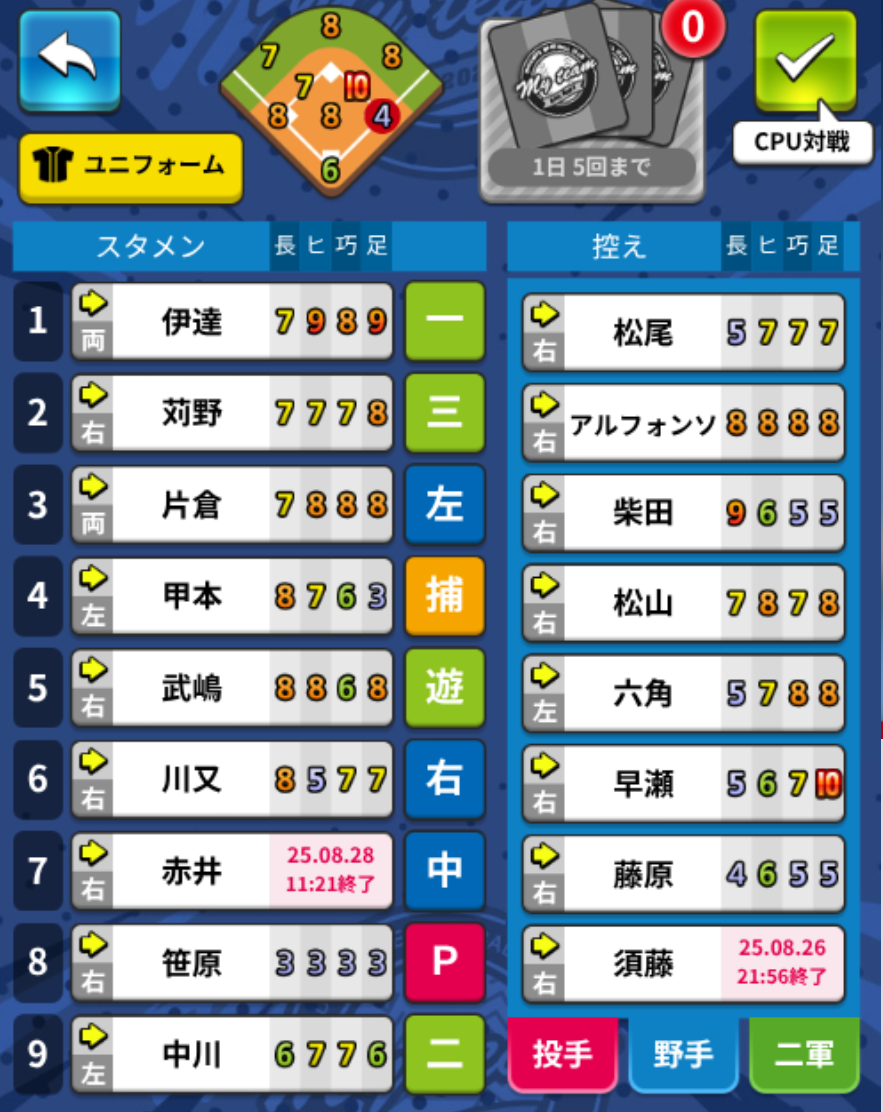Viewport: 883px width, 1112px height.
Task: Tap the P position button for 笹原
Action: (445, 962)
